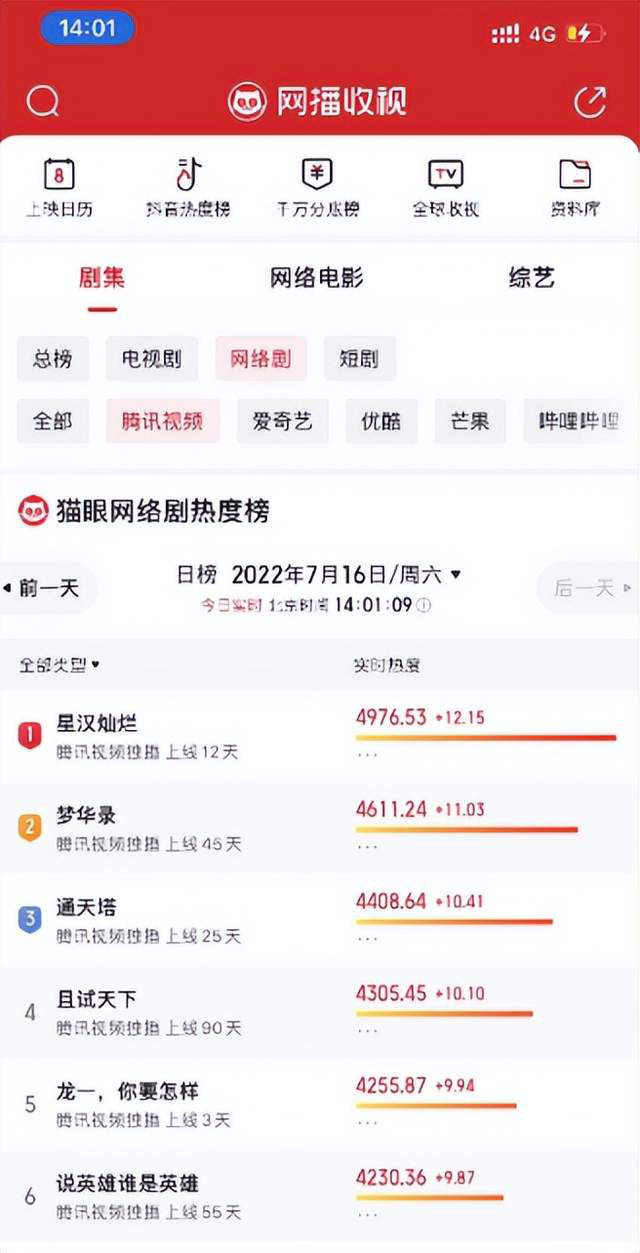The width and height of the screenshot is (640, 1253).
Task: Open 梦华录 ranking entry
Action: click(320, 829)
